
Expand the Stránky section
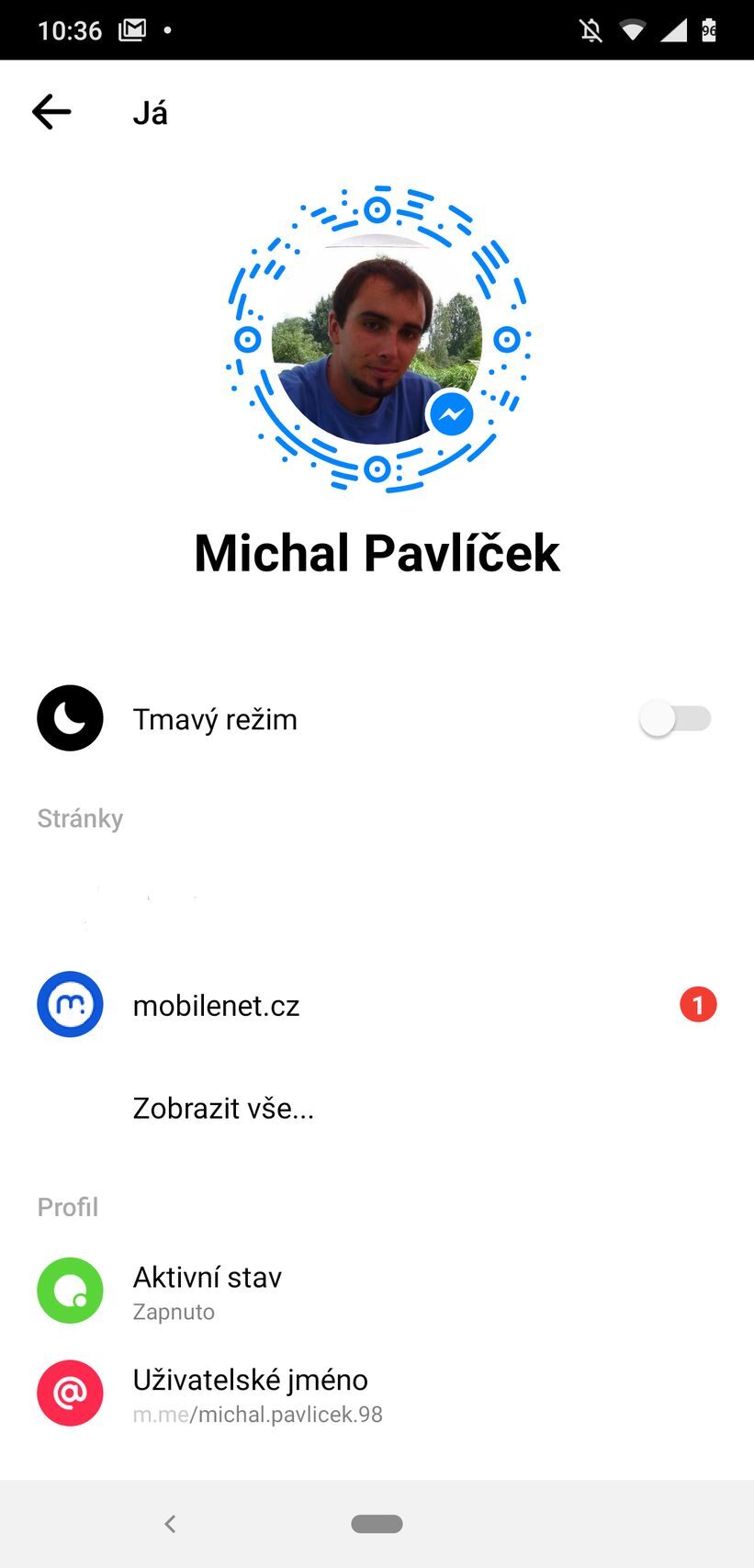click(x=80, y=818)
